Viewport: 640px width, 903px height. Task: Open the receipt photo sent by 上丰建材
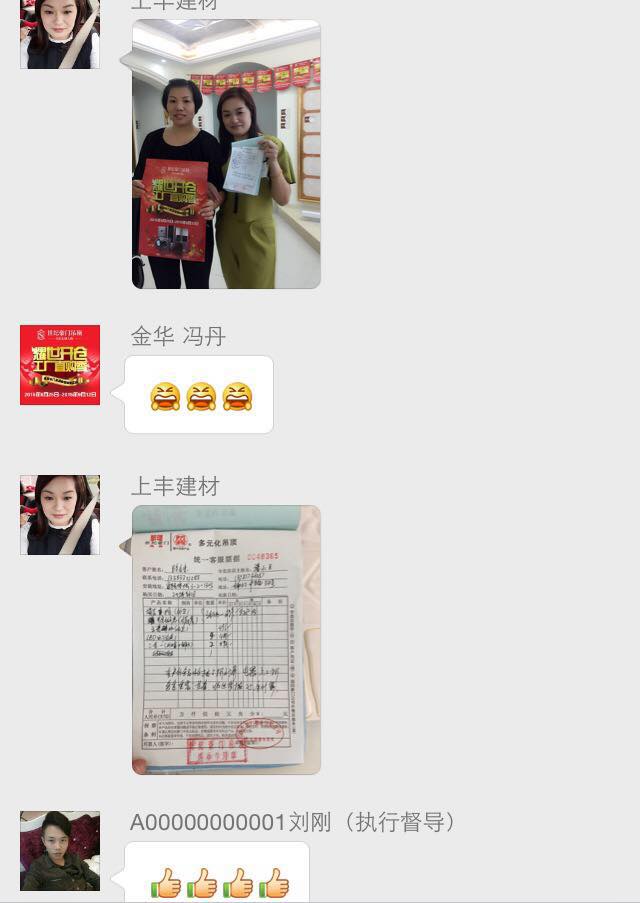[x=226, y=639]
